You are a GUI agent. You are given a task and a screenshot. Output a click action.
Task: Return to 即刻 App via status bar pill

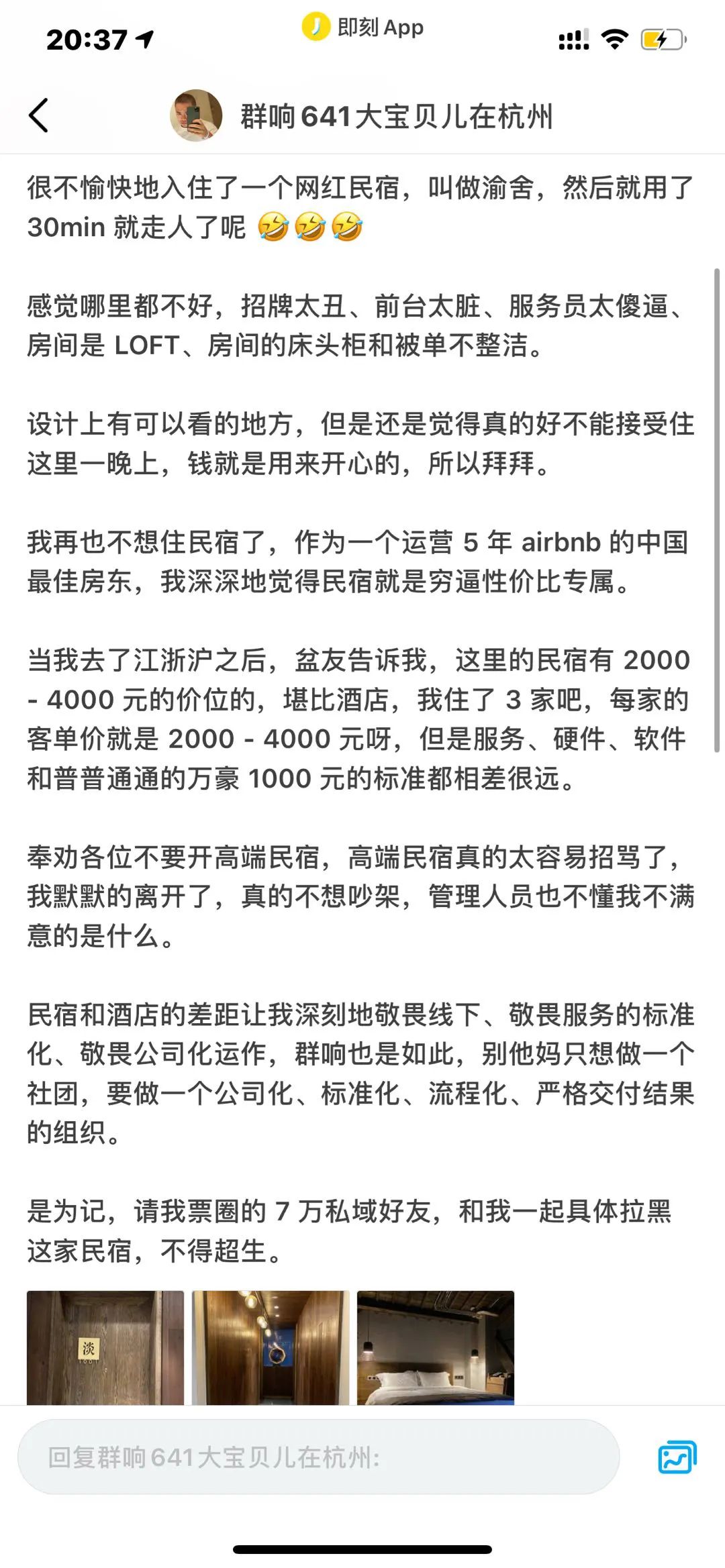(362, 27)
